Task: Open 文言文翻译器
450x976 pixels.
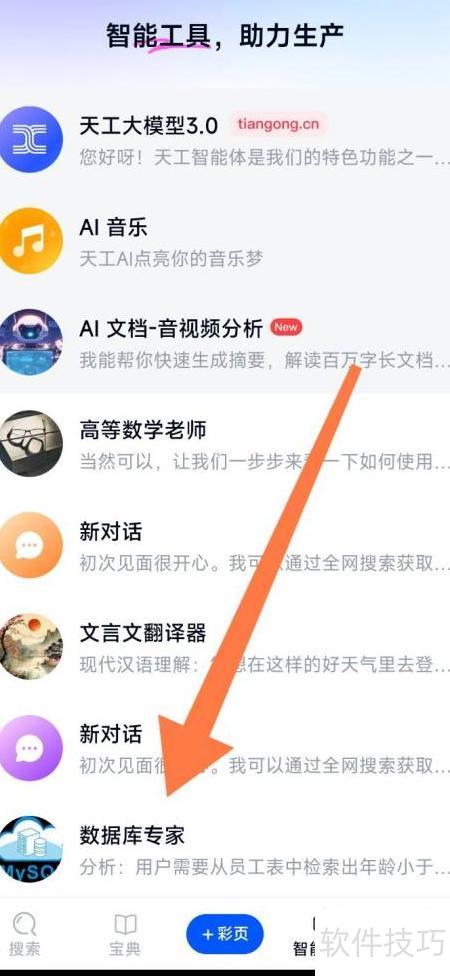Action: [x=225, y=646]
